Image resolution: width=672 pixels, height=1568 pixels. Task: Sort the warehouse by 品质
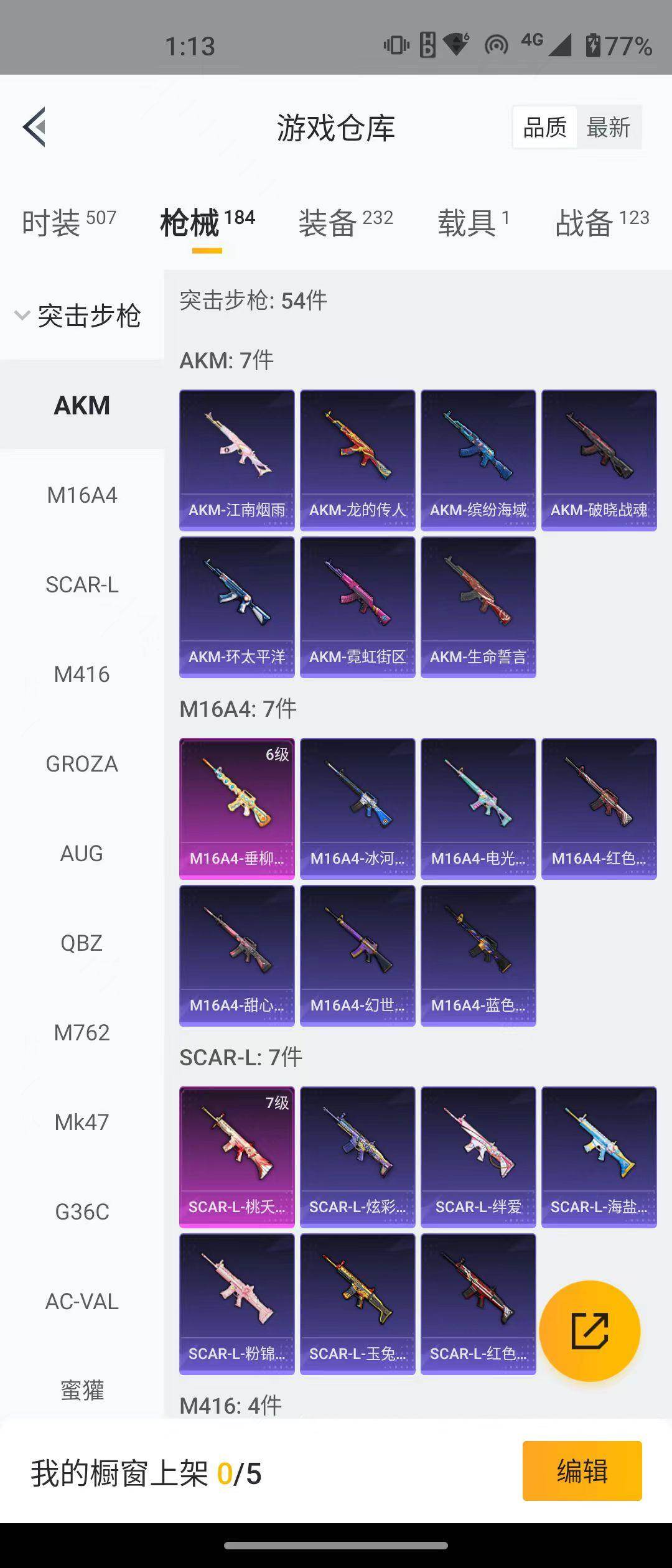pos(545,128)
